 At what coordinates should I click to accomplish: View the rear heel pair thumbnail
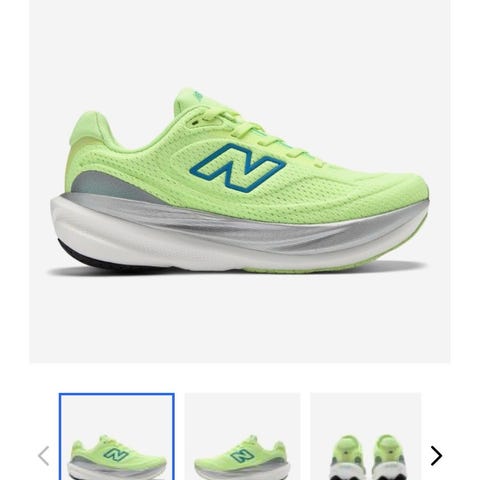[366, 437]
